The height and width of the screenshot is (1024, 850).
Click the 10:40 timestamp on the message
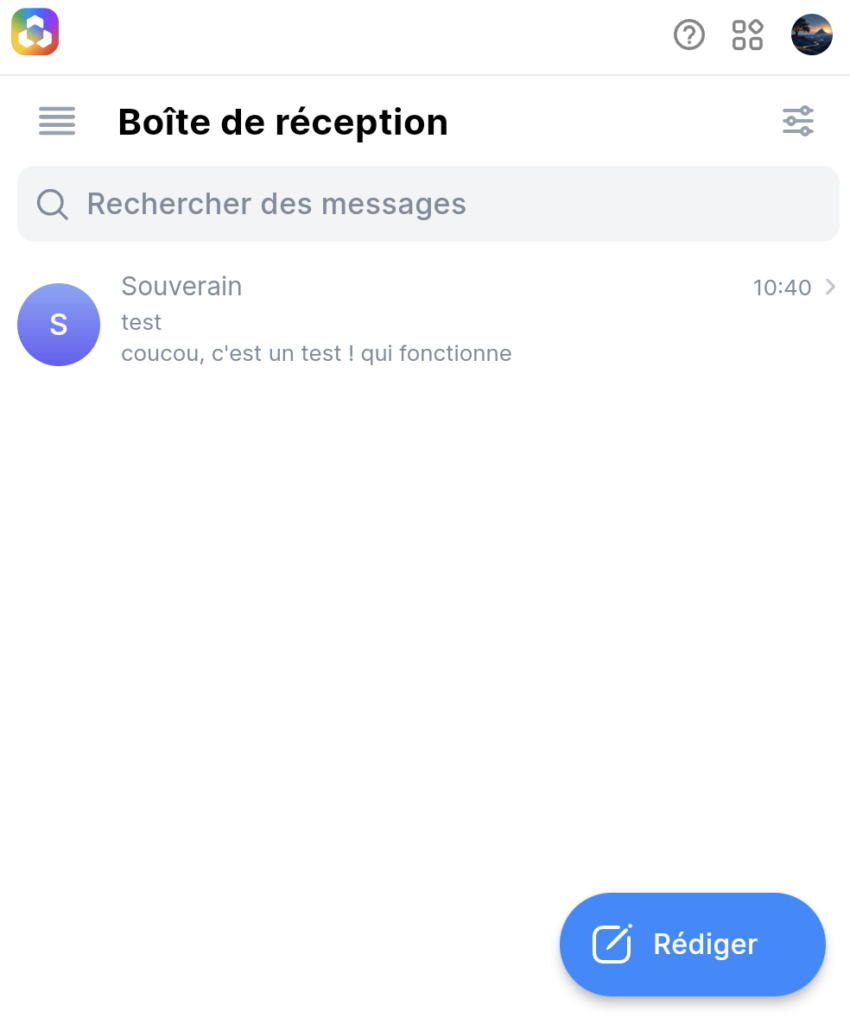[782, 287]
